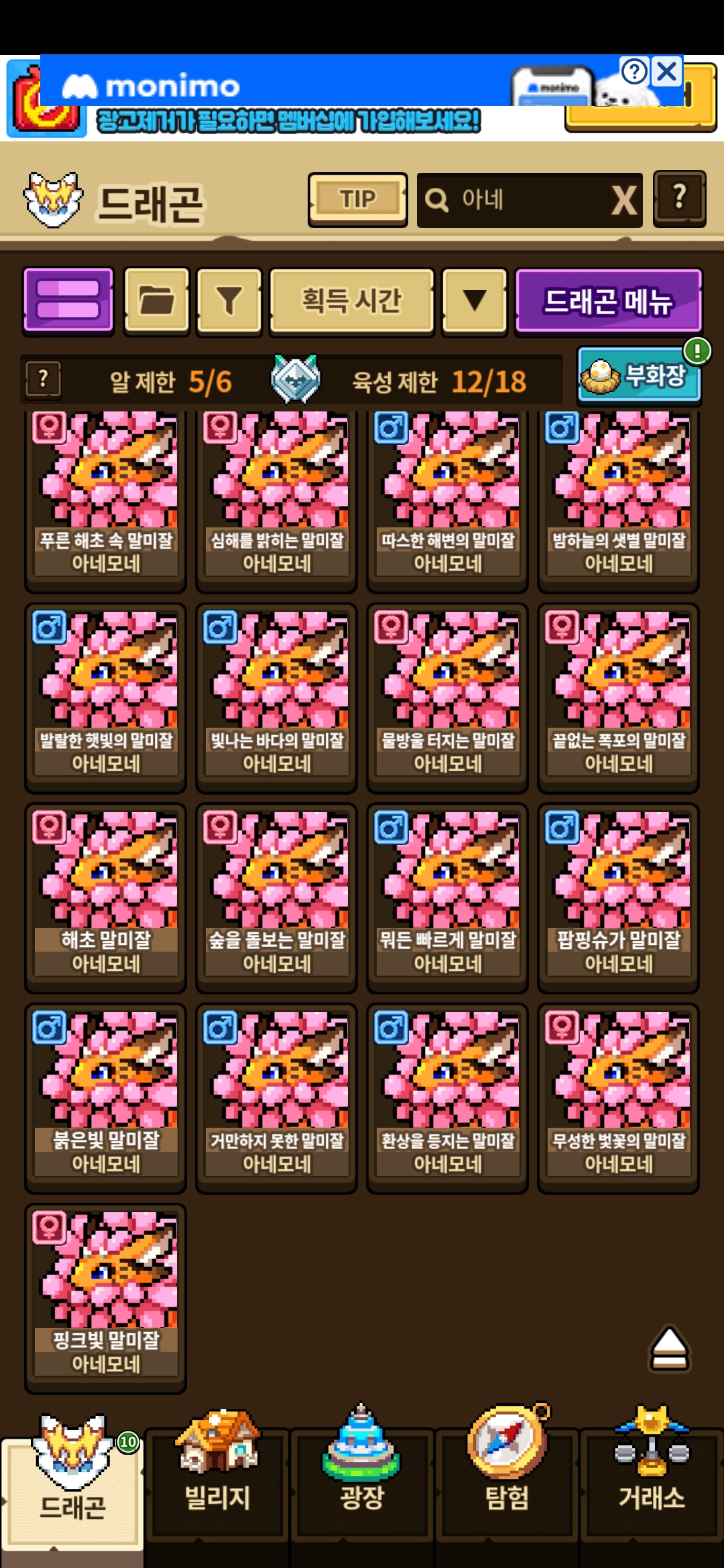Open the TIP button
Image resolution: width=724 pixels, height=1568 pixels.
point(357,199)
